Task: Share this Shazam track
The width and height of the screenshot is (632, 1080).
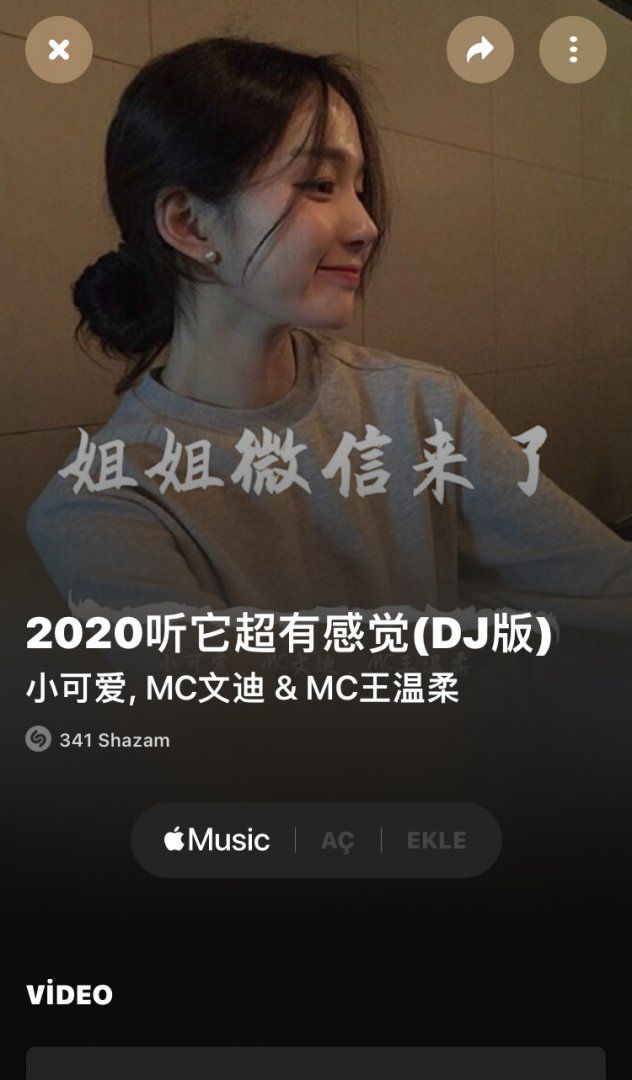Action: [x=480, y=50]
